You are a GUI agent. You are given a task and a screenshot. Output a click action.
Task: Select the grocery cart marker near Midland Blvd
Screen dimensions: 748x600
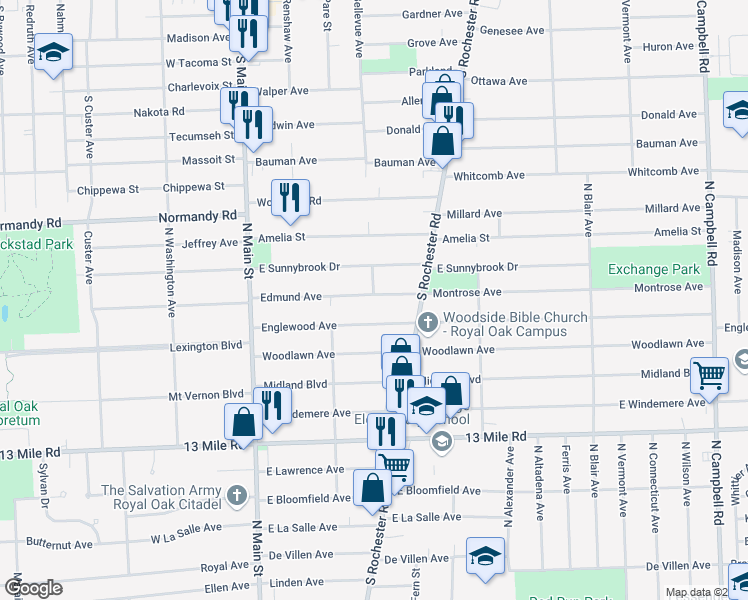tap(709, 375)
